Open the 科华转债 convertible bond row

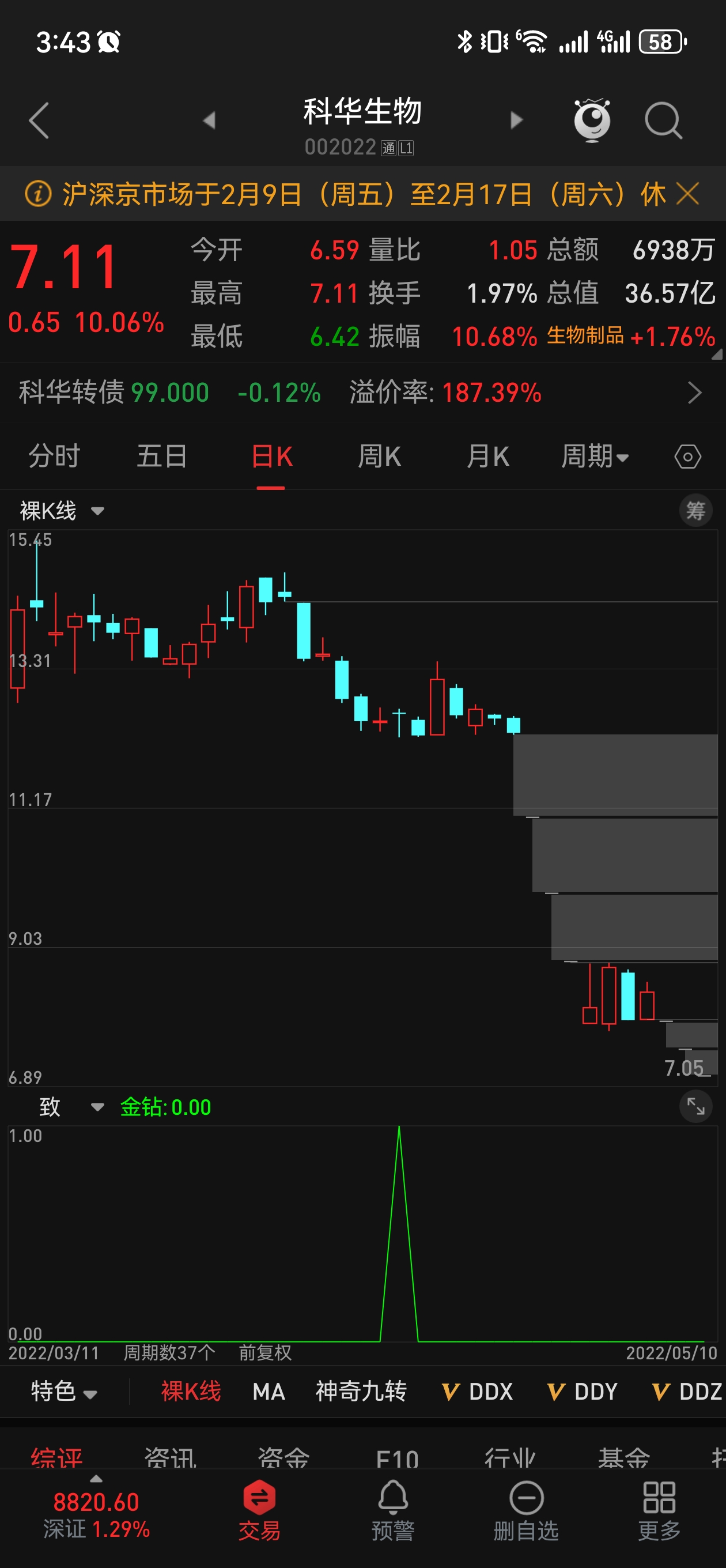(x=362, y=393)
